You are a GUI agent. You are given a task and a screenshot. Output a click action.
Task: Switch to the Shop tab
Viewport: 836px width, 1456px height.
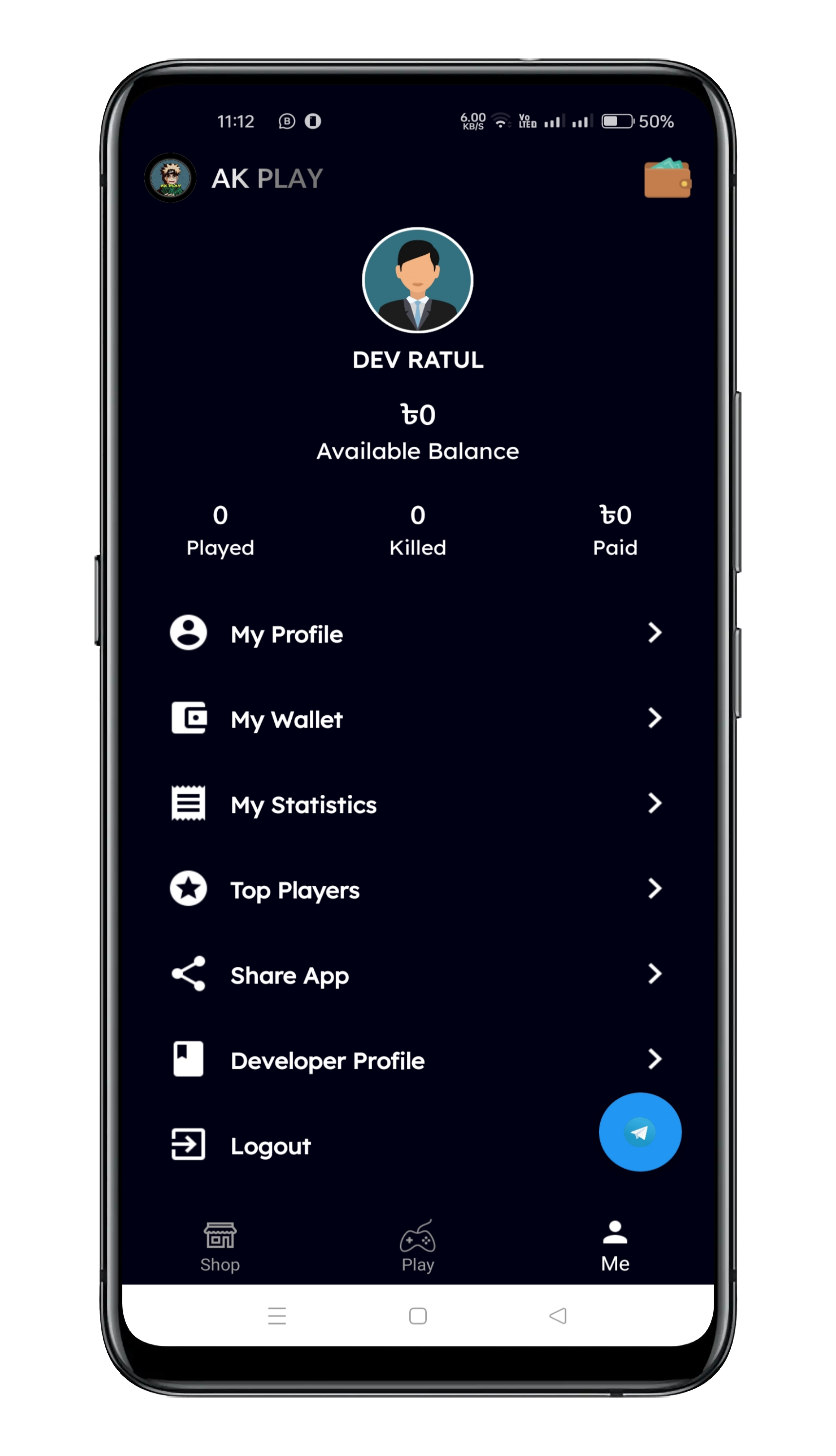click(x=220, y=1246)
